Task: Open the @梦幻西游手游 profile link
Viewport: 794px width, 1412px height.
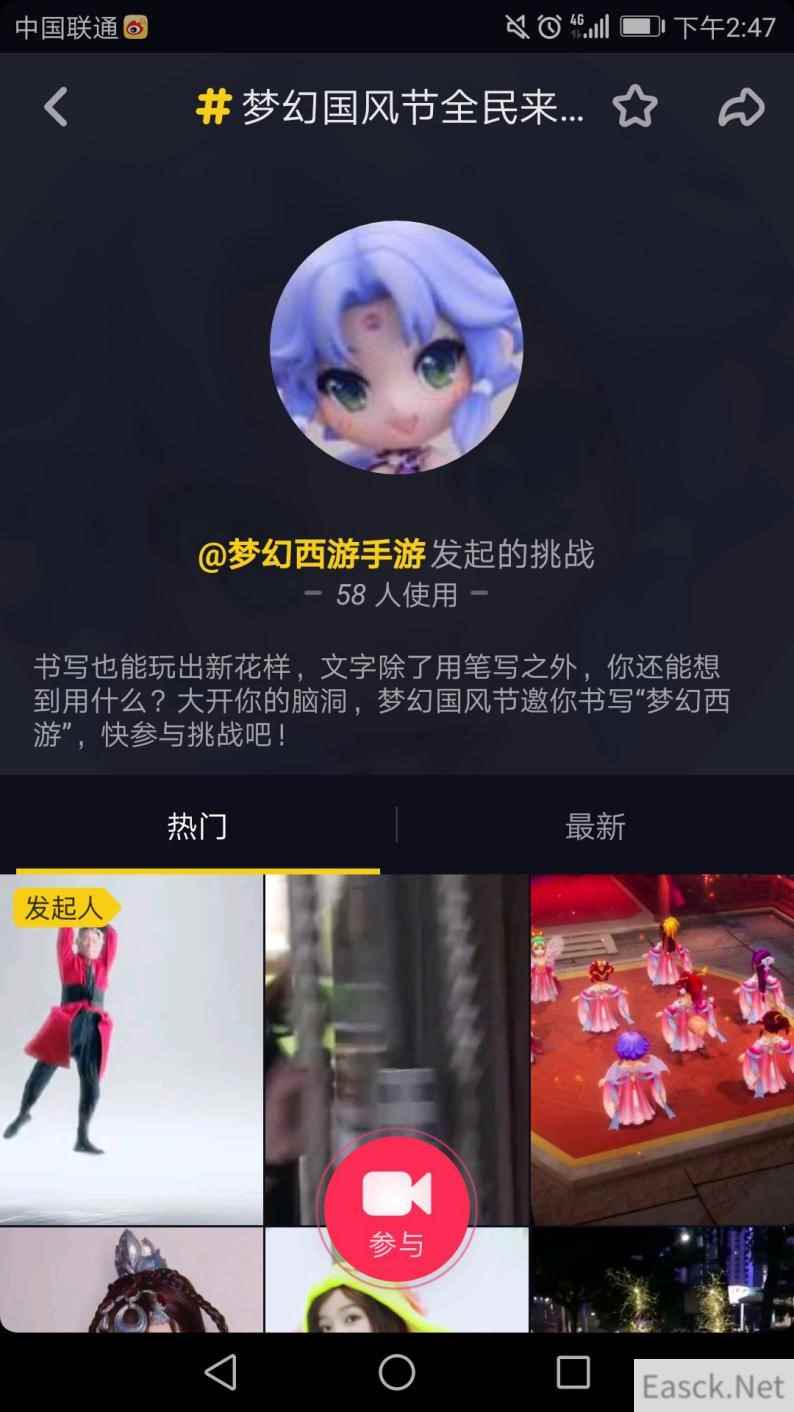Action: click(311, 554)
